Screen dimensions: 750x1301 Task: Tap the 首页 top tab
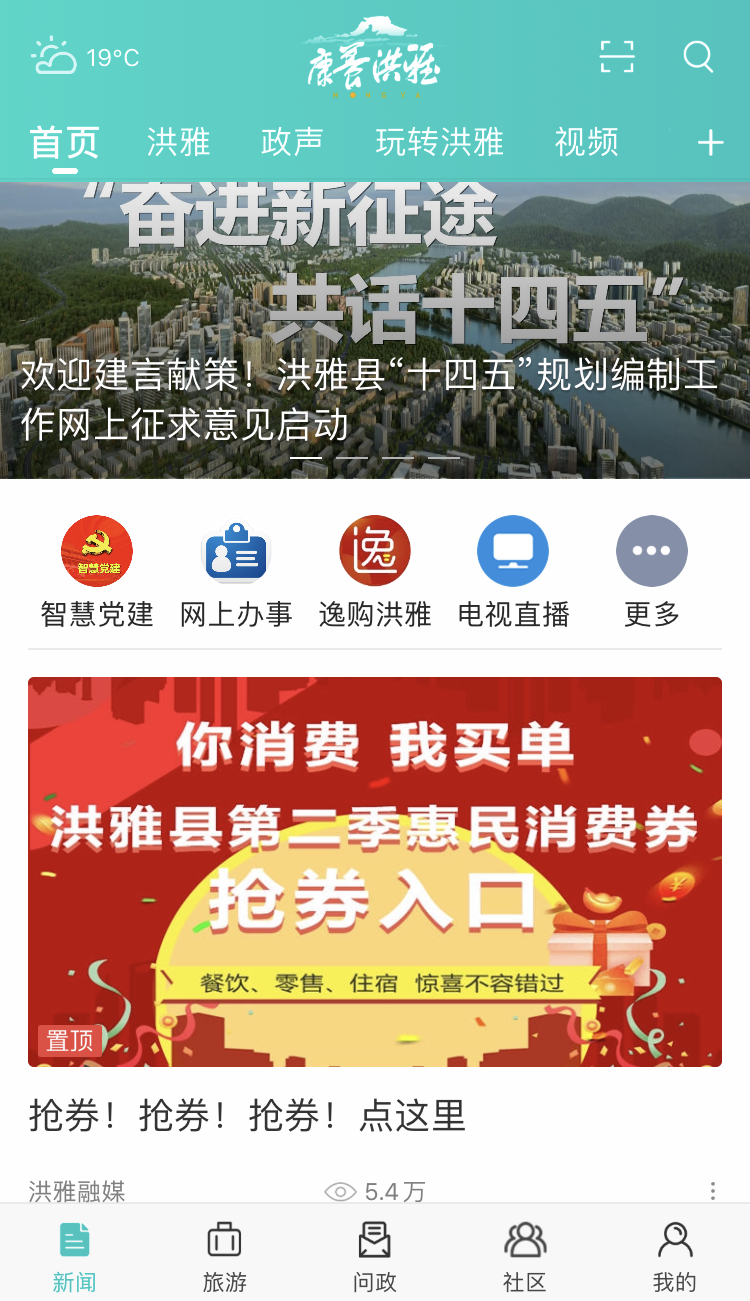[65, 143]
